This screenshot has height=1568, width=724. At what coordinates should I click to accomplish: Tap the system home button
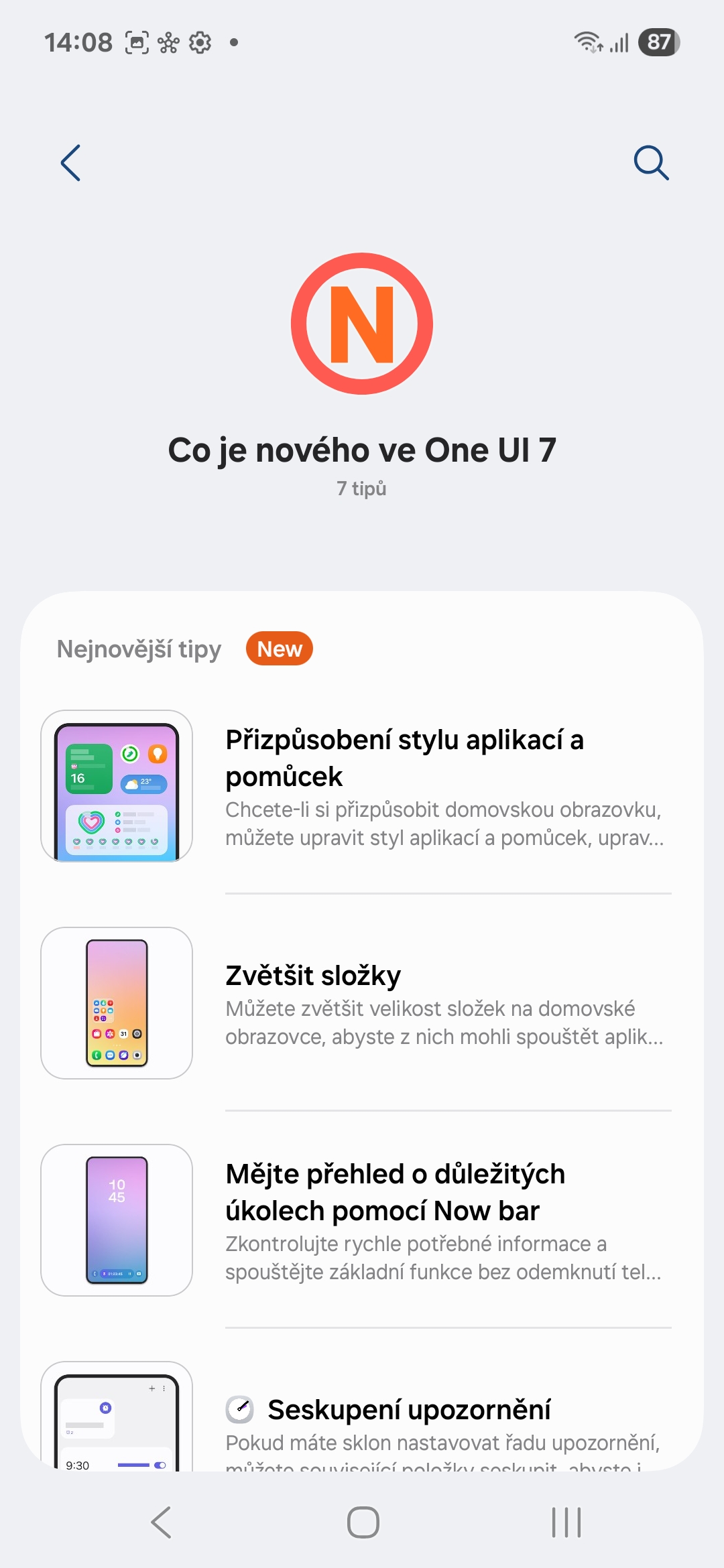point(363,1522)
